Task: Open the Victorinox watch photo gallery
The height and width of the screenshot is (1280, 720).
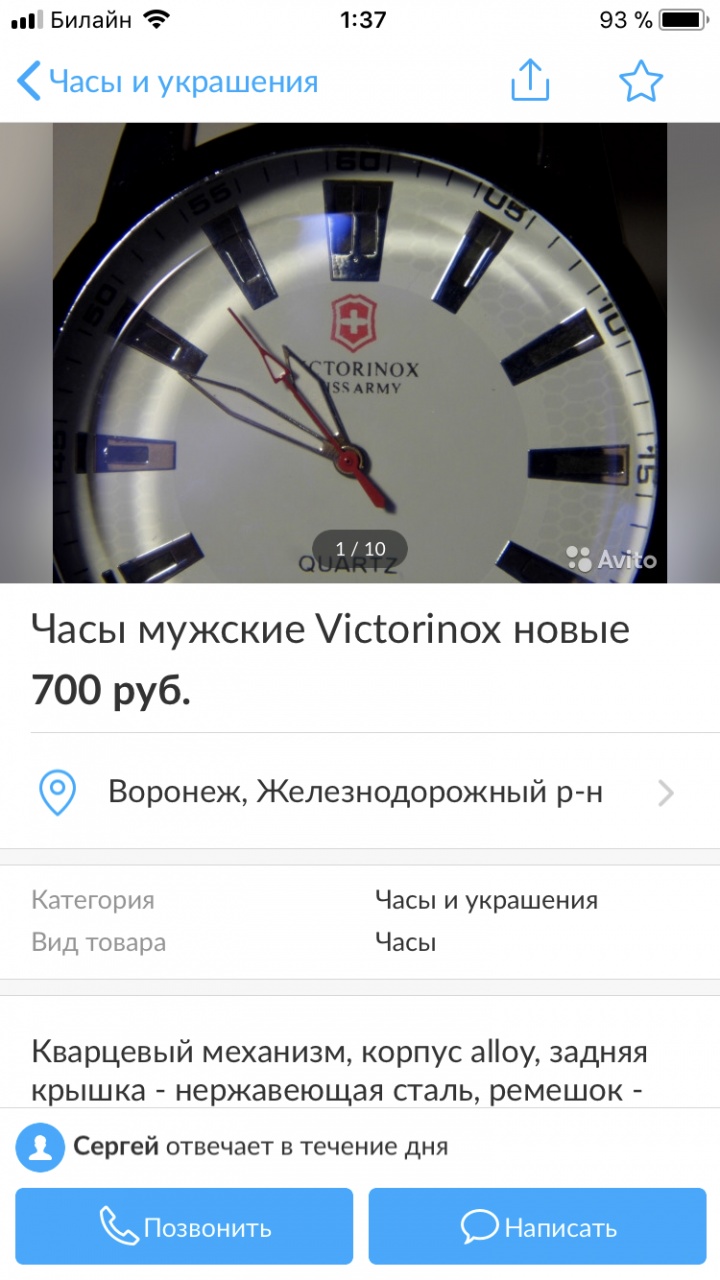Action: click(360, 352)
